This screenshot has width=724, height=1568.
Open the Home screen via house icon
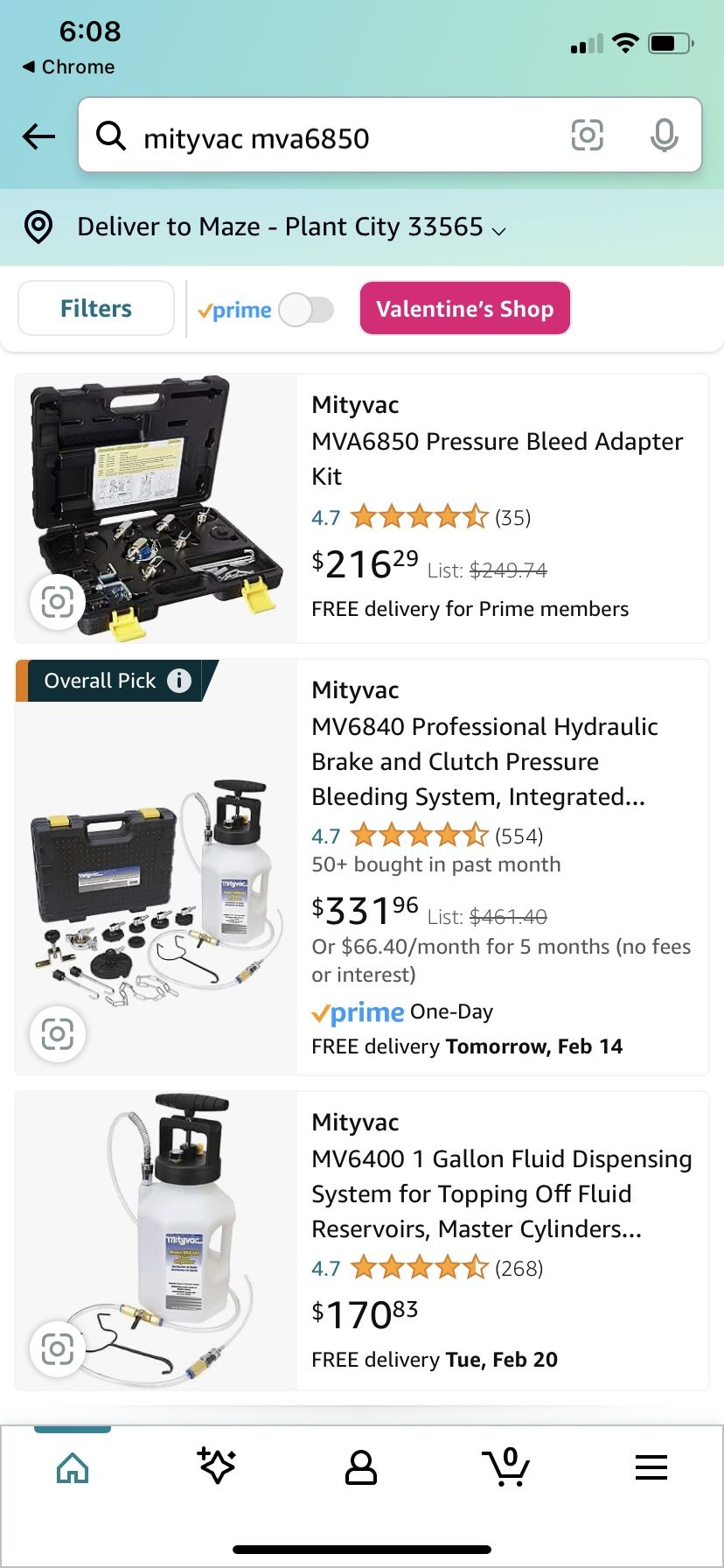click(x=73, y=1468)
